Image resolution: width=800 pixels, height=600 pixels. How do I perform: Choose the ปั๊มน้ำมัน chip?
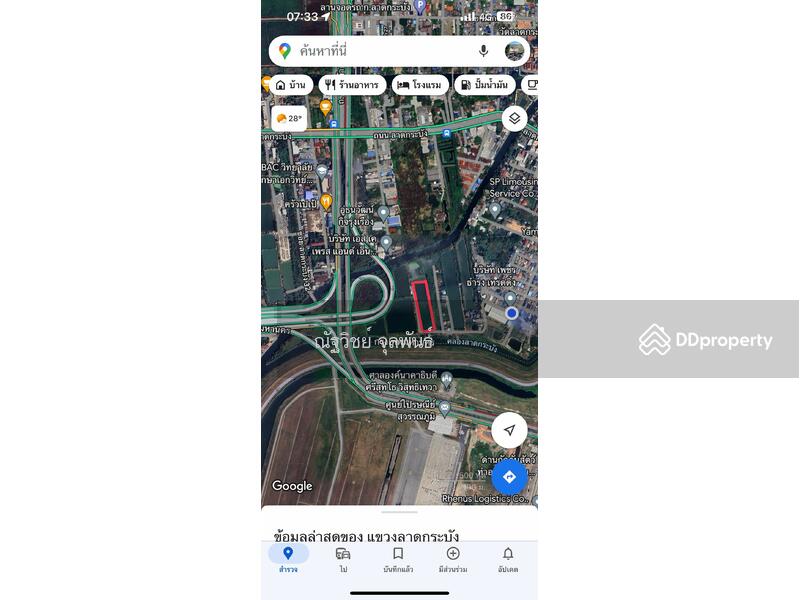coord(484,85)
